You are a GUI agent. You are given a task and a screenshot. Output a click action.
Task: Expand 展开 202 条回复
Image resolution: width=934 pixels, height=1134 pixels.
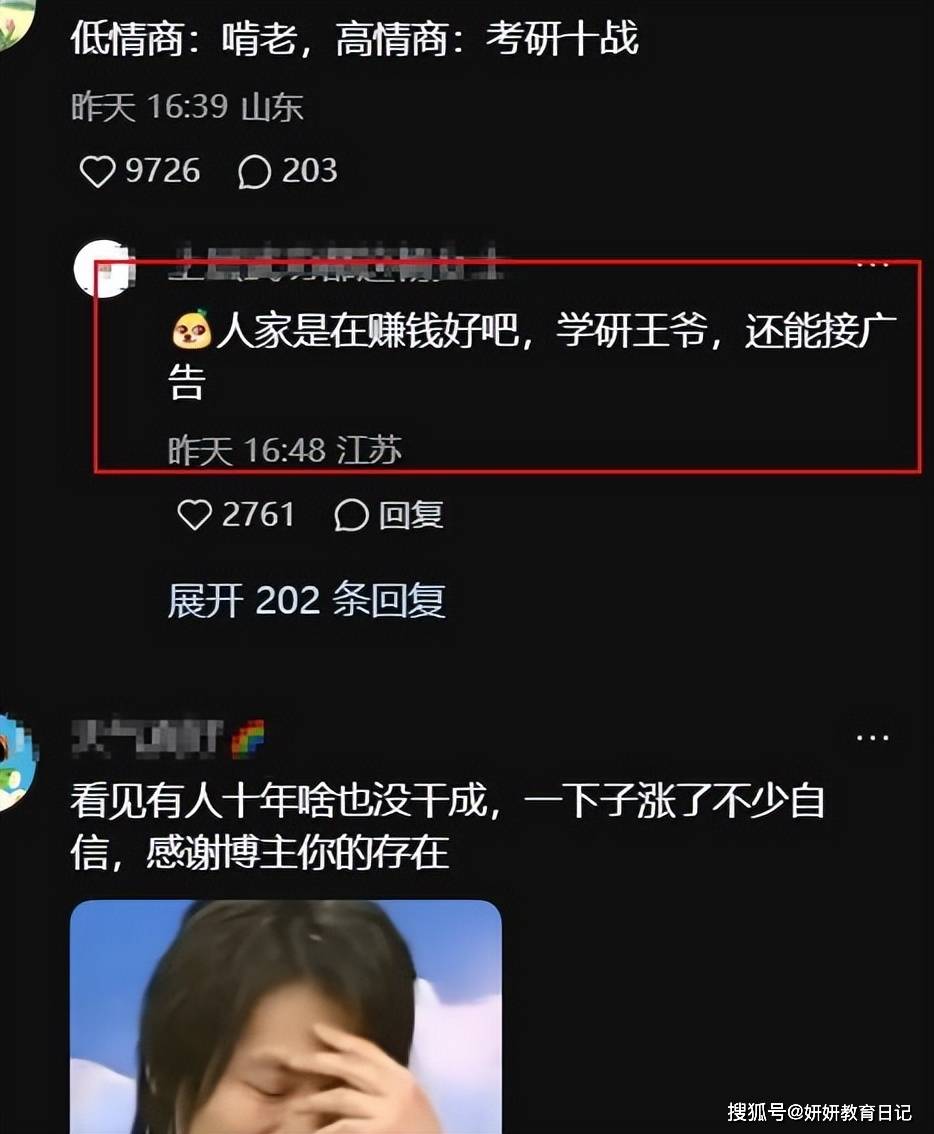[x=306, y=601]
